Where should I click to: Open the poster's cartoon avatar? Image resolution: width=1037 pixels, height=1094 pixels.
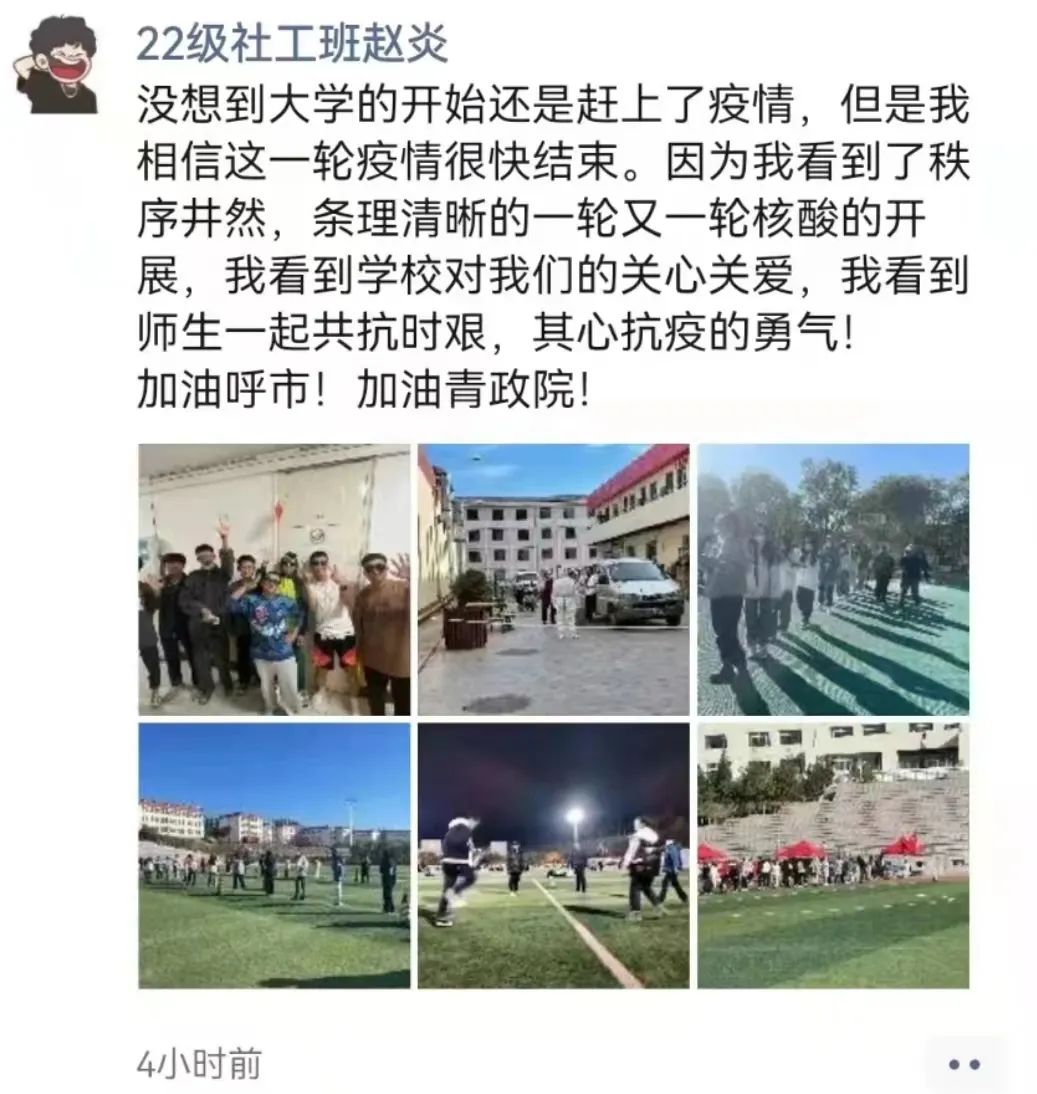tap(56, 64)
